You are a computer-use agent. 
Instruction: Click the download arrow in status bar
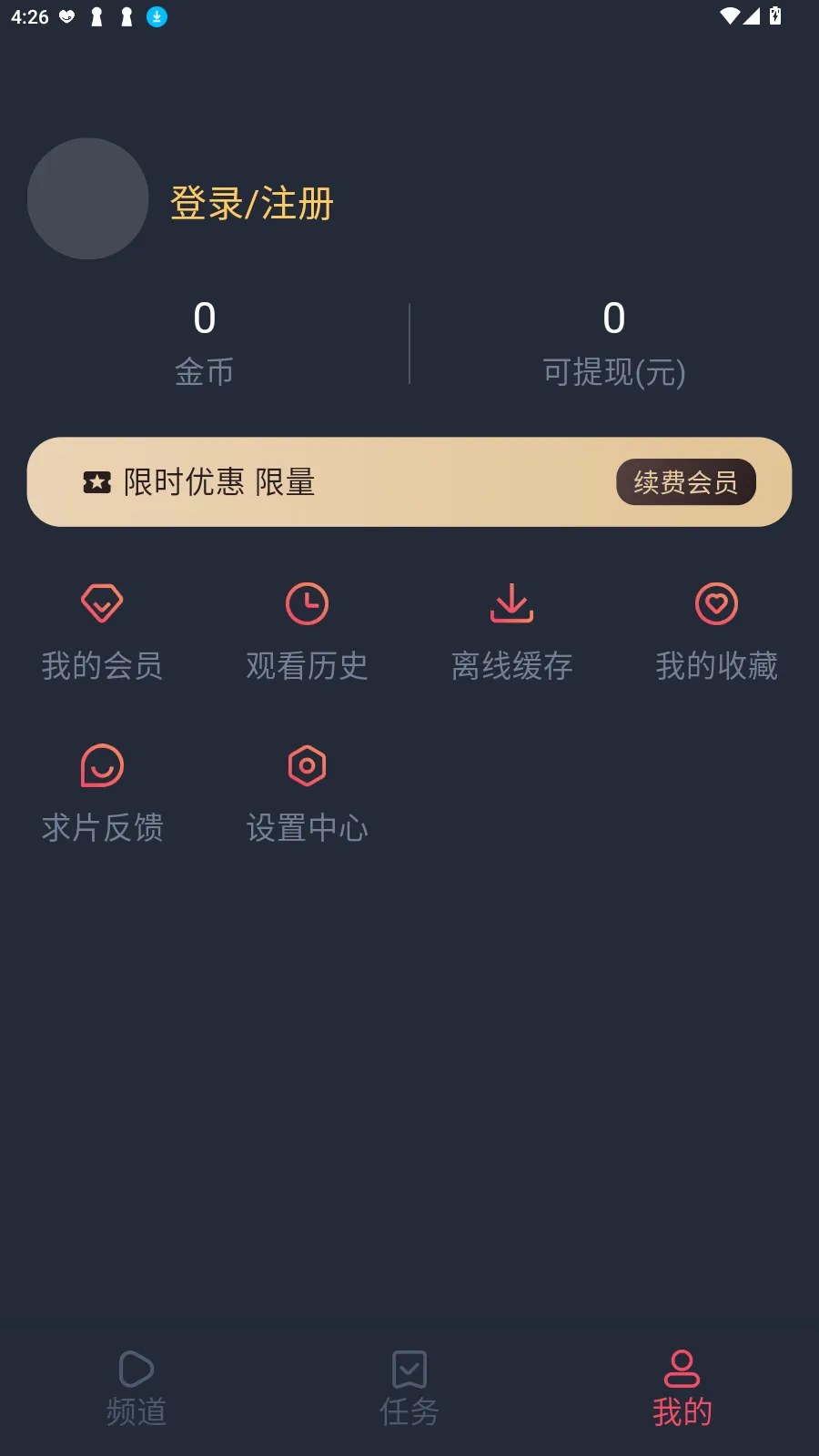[x=156, y=15]
